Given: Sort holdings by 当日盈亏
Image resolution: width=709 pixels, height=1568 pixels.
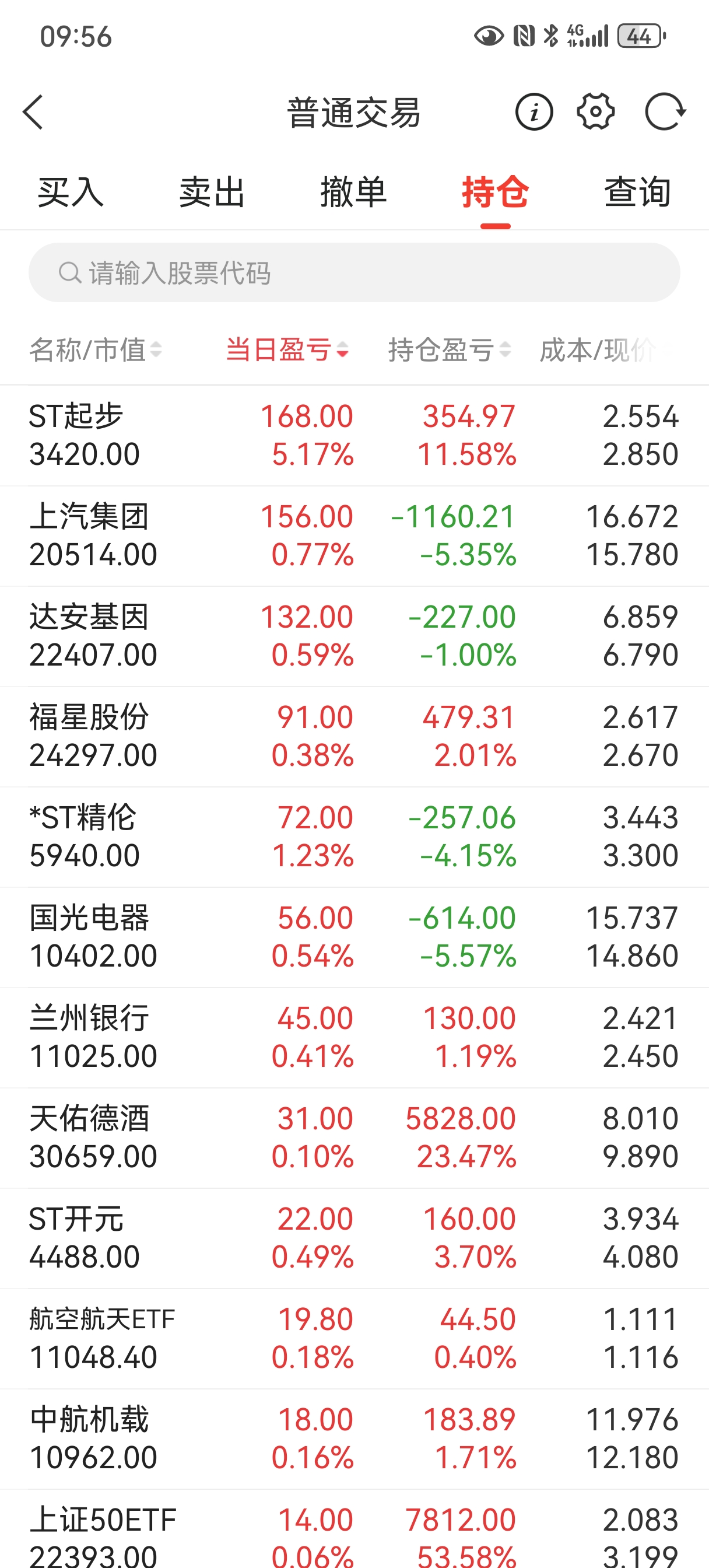Looking at the screenshot, I should click(x=287, y=350).
